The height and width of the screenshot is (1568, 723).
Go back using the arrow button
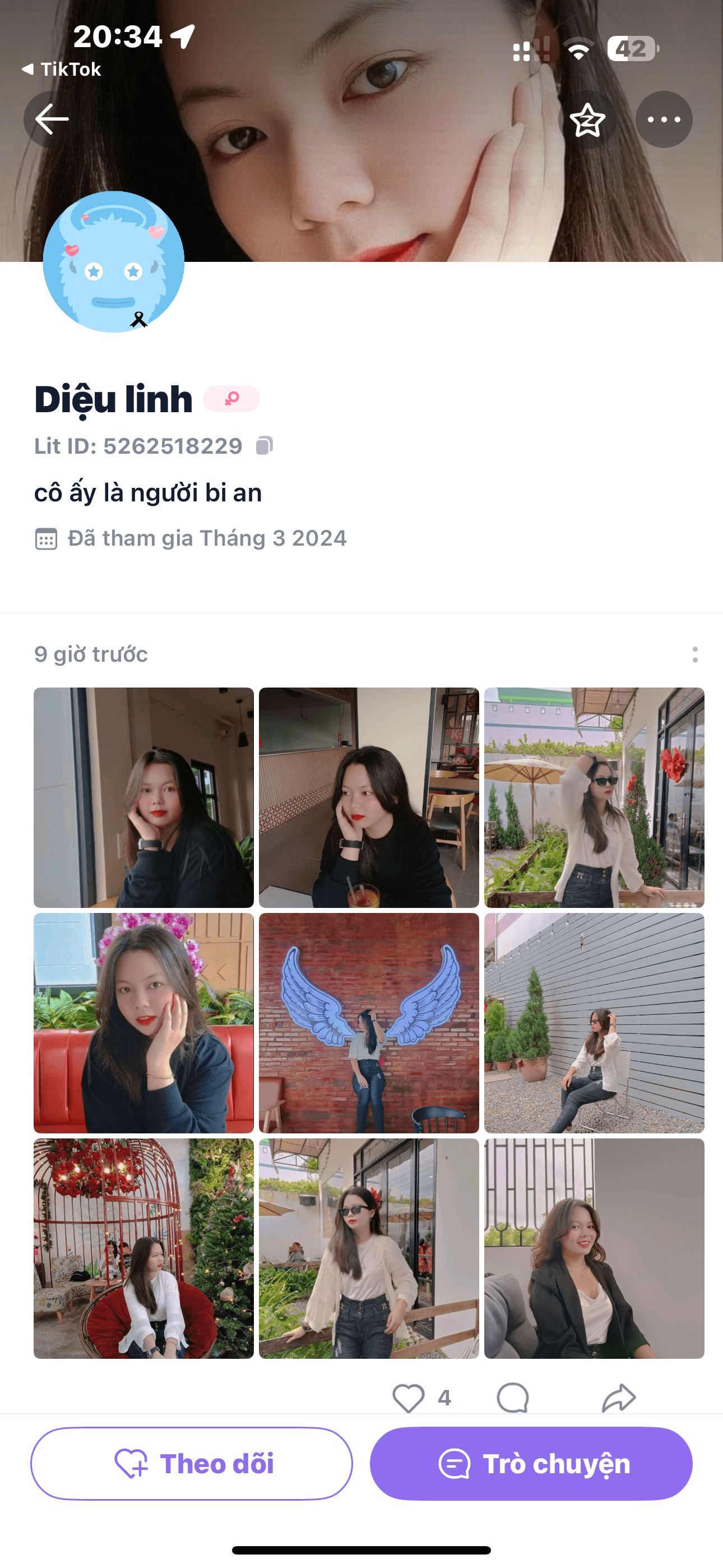click(52, 119)
